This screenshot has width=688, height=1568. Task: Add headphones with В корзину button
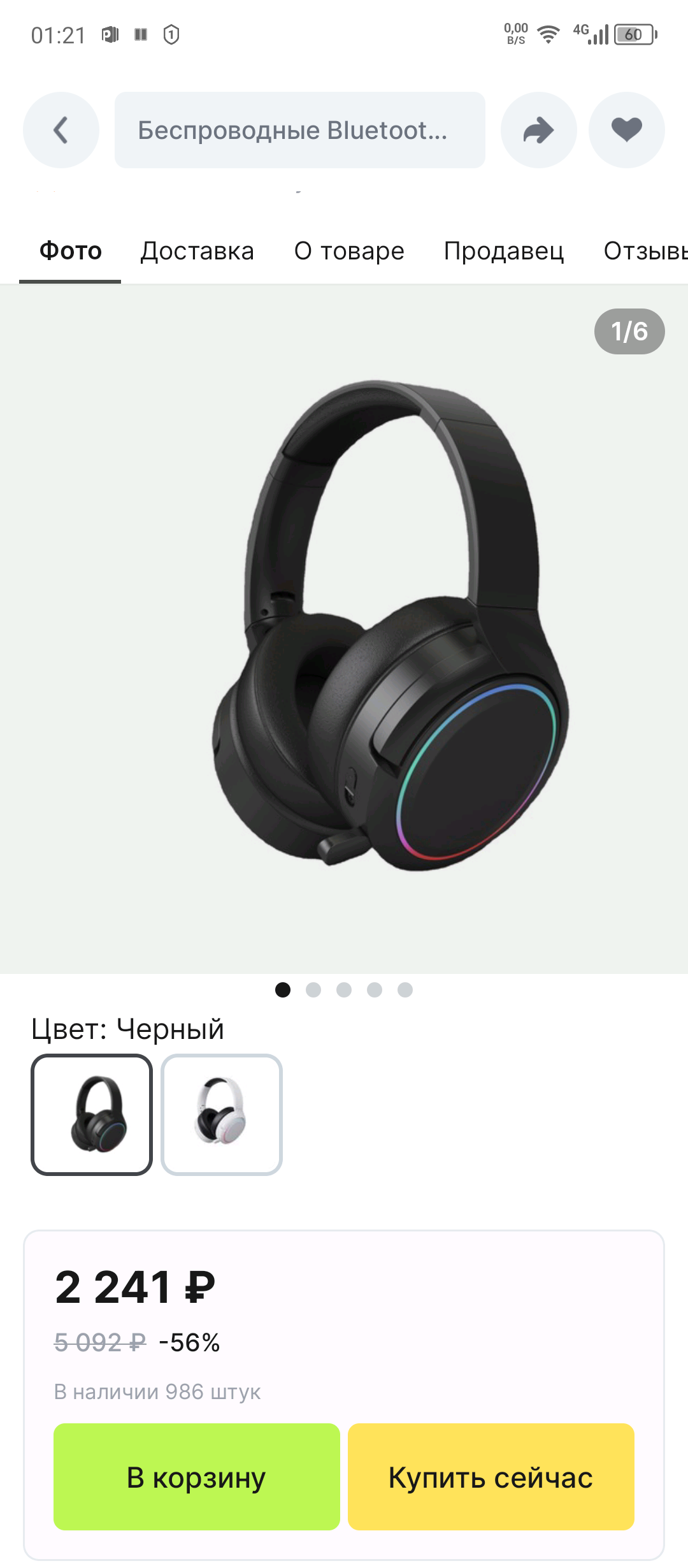[197, 1477]
